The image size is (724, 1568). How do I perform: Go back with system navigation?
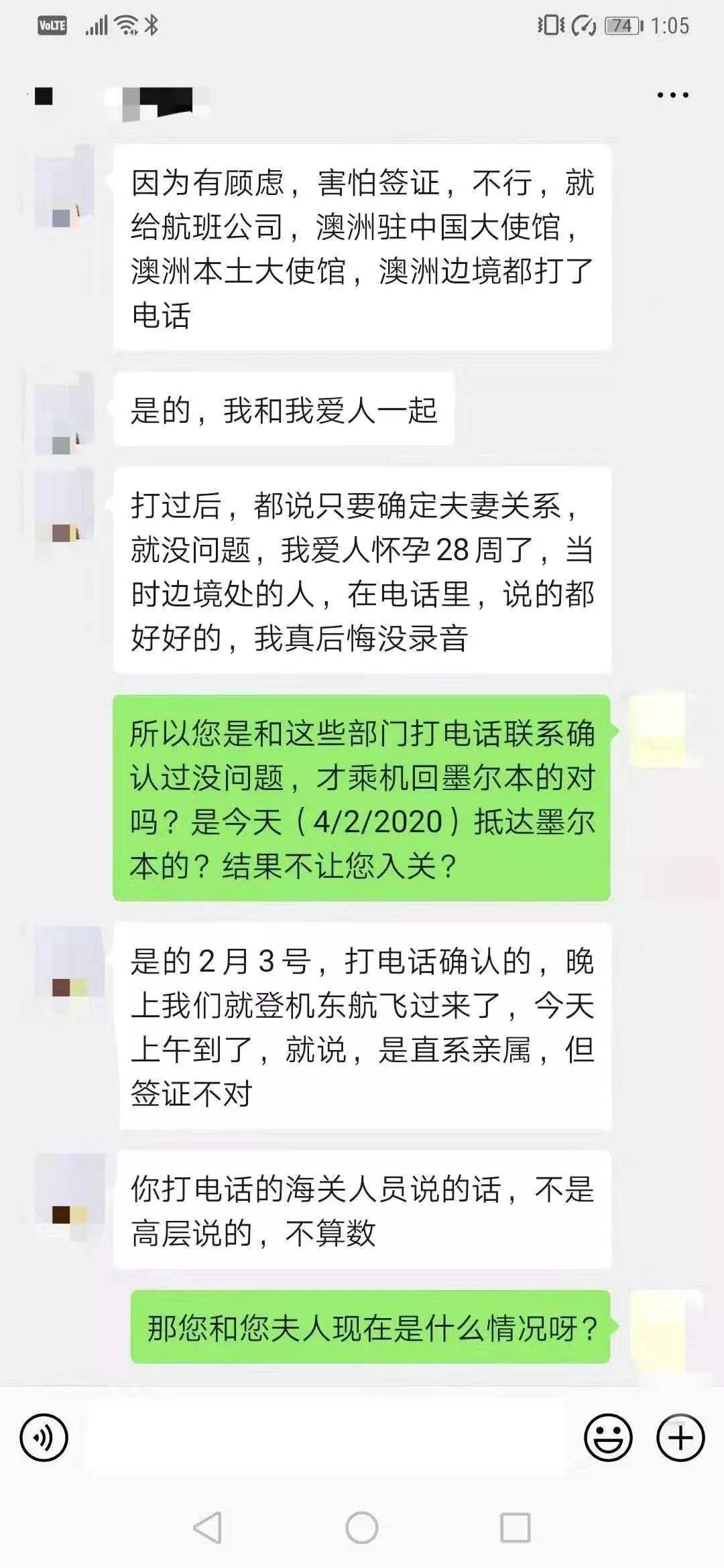tap(207, 1528)
